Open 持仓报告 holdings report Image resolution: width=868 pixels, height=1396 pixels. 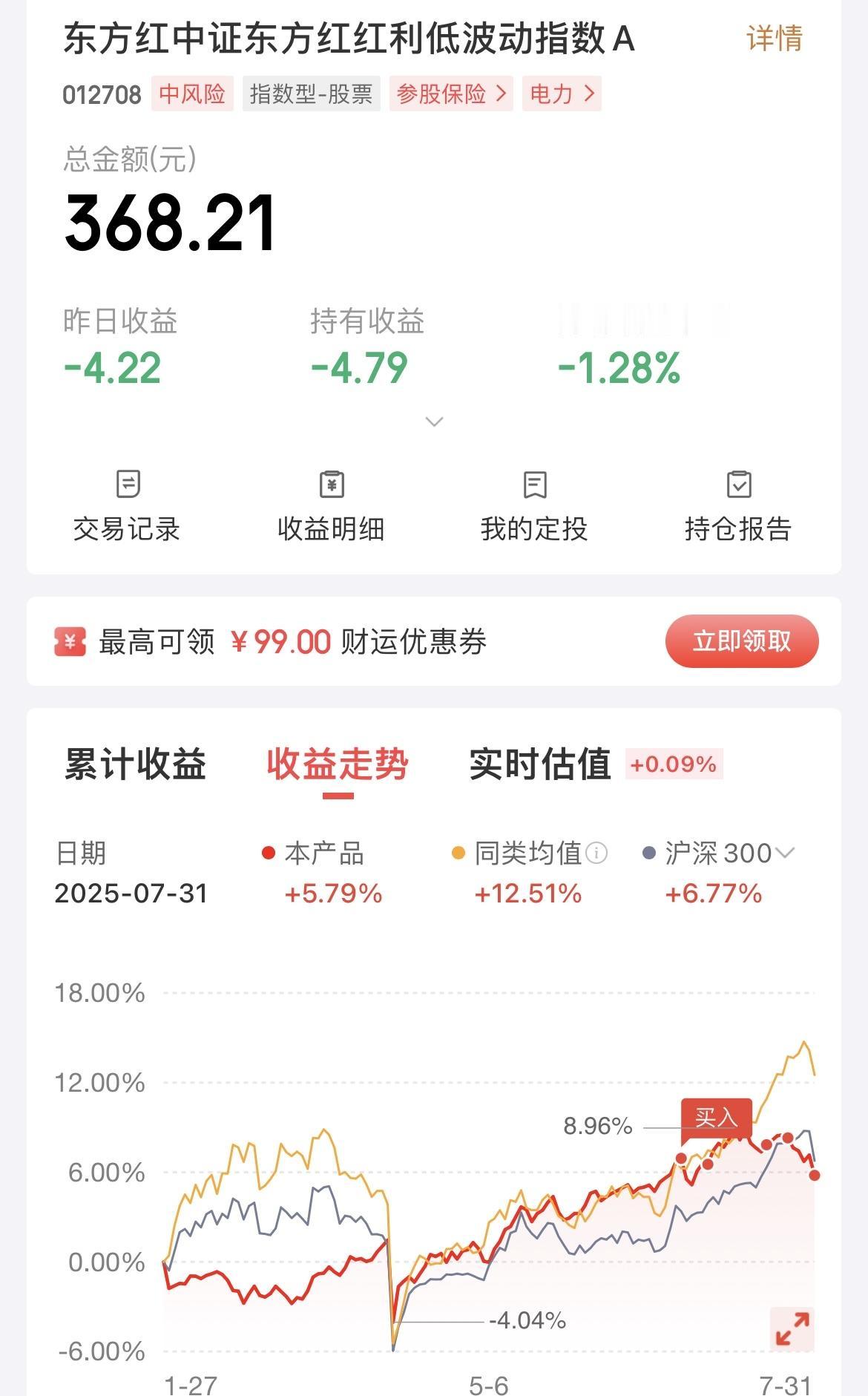click(738, 506)
